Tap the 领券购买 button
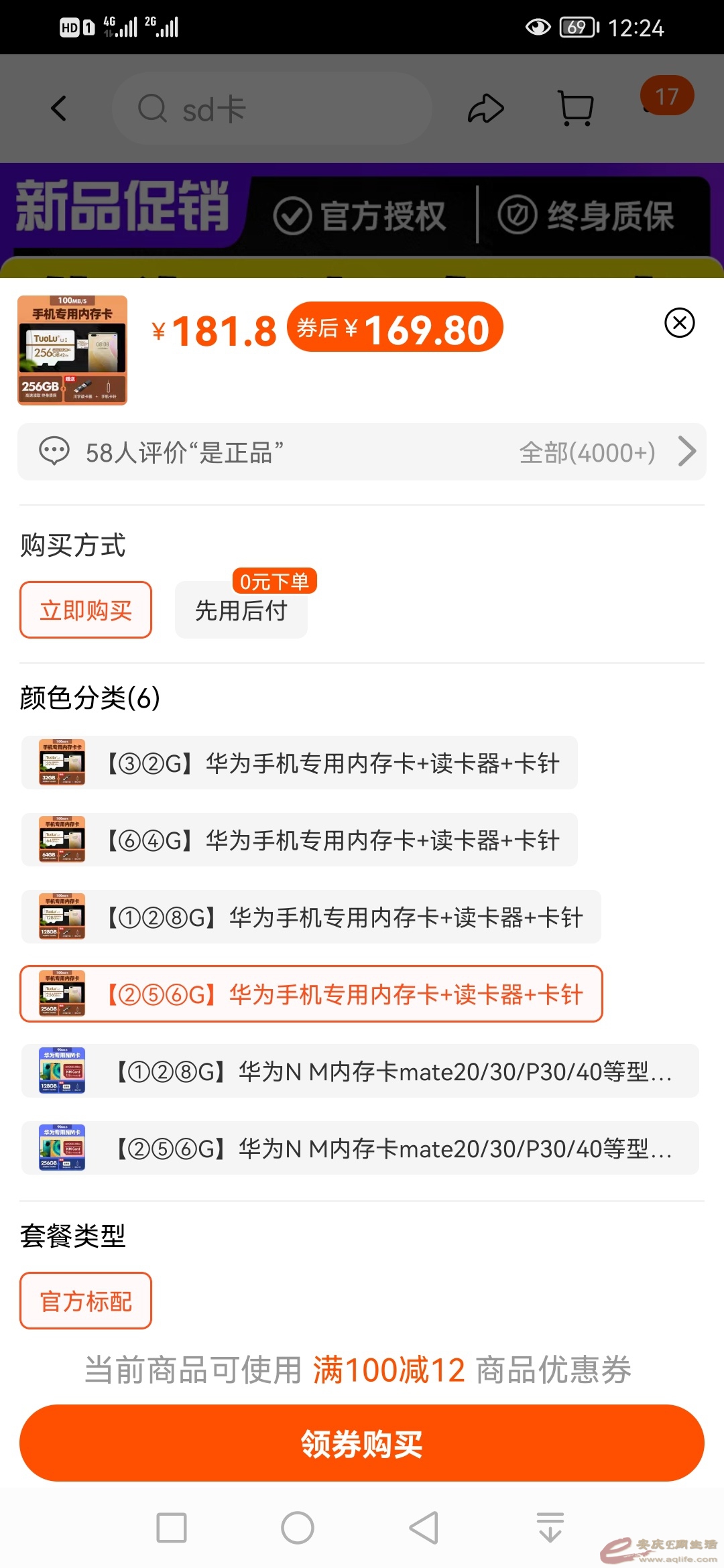Viewport: 724px width, 1568px height. [x=362, y=1443]
